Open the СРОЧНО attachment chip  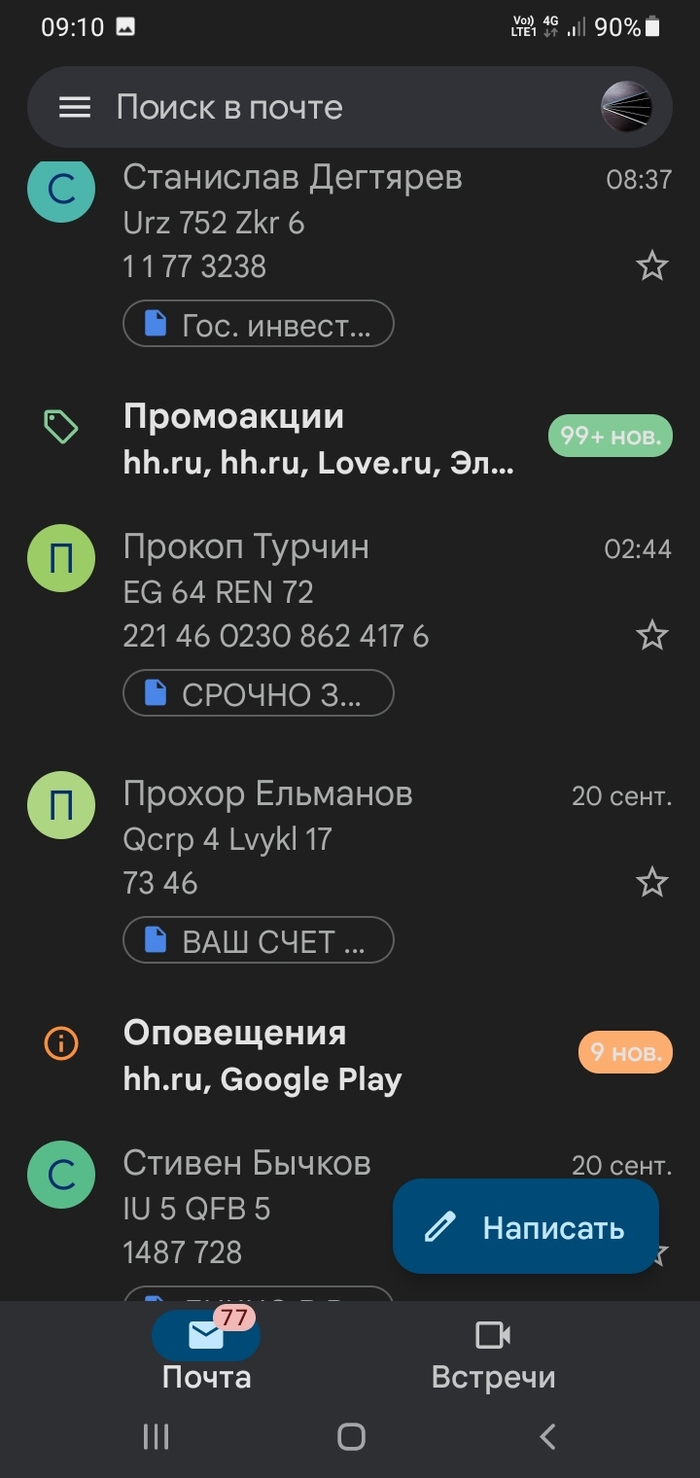click(258, 693)
